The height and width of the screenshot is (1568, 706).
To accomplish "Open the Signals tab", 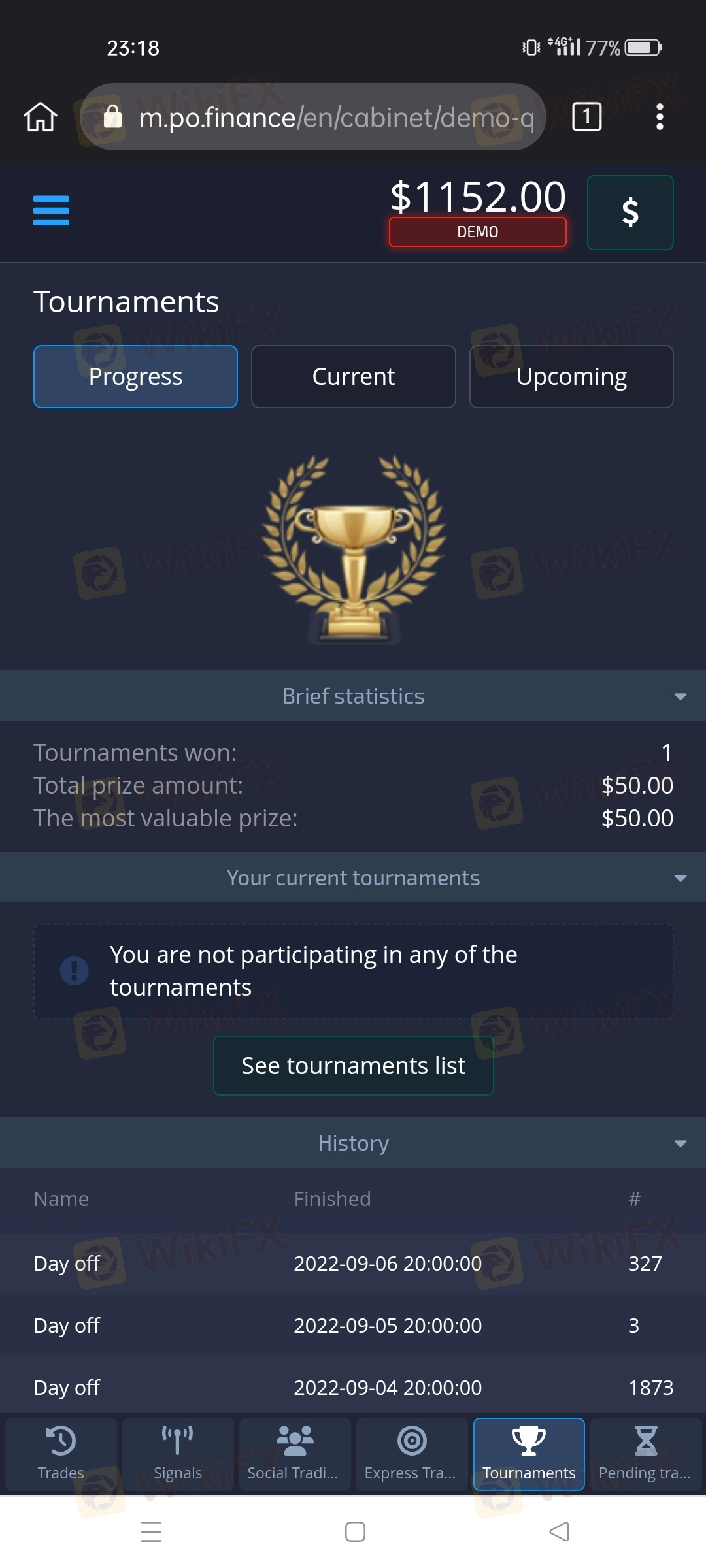I will click(178, 1454).
